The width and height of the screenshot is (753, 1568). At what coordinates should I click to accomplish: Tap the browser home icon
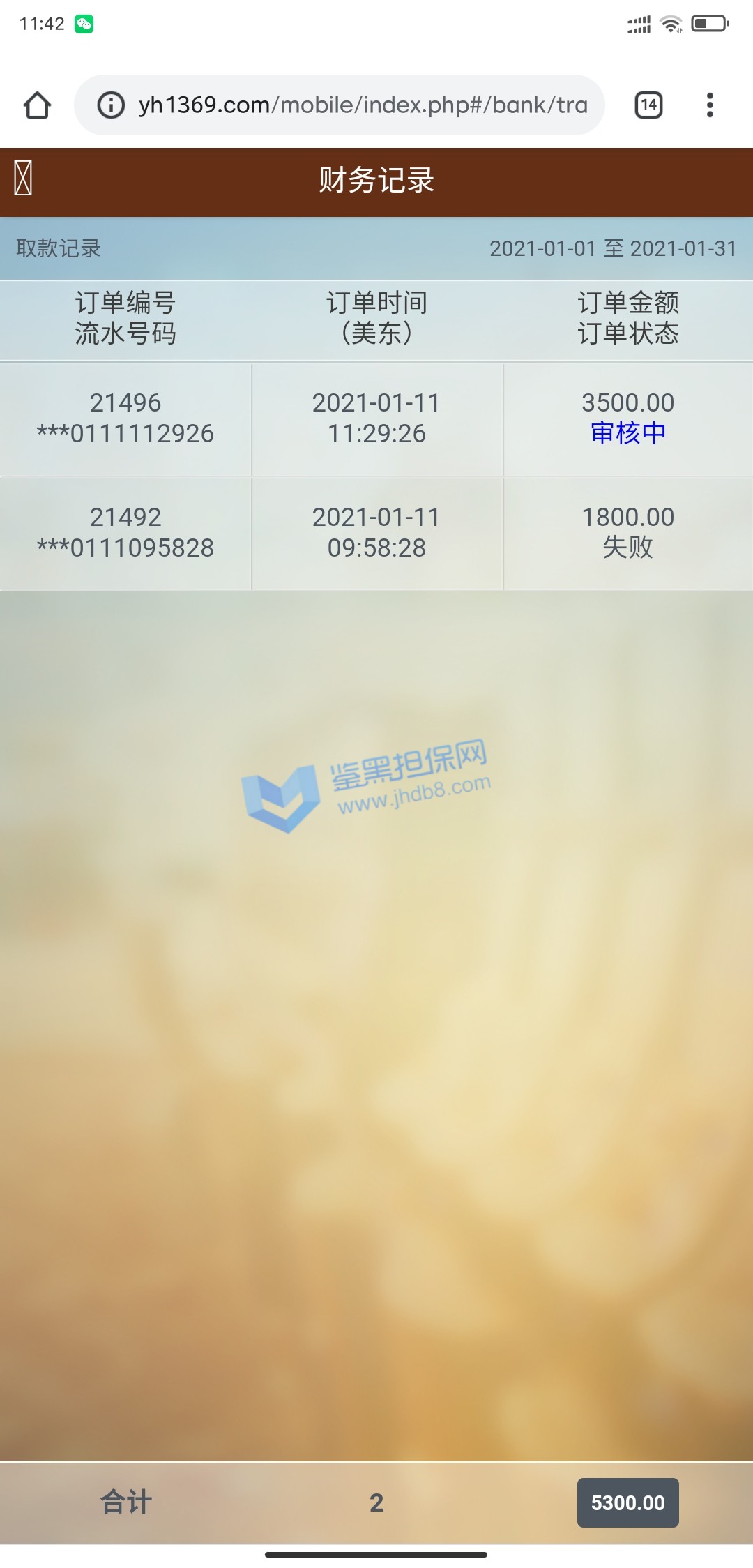37,105
